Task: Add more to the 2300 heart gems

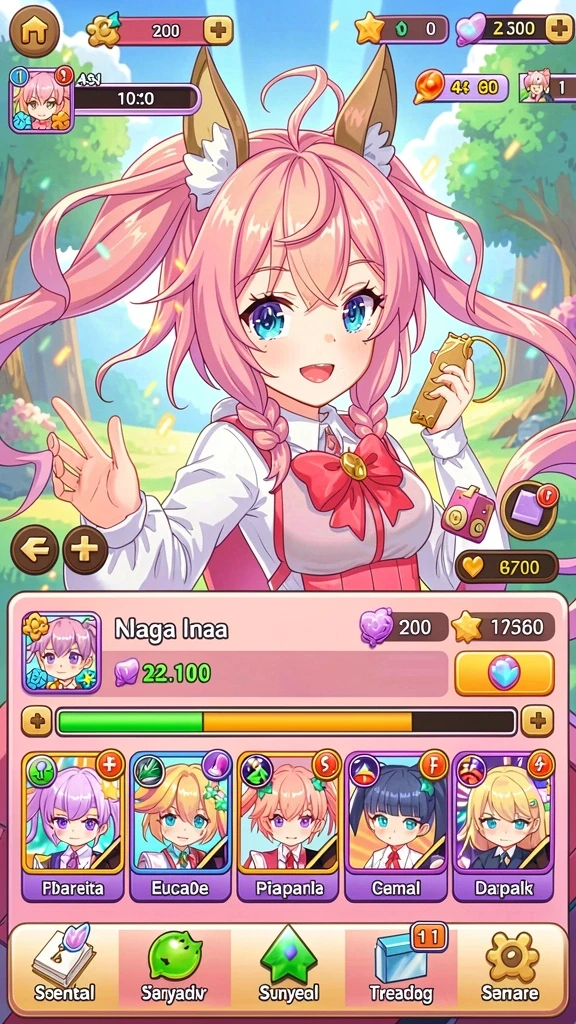Action: [559, 29]
